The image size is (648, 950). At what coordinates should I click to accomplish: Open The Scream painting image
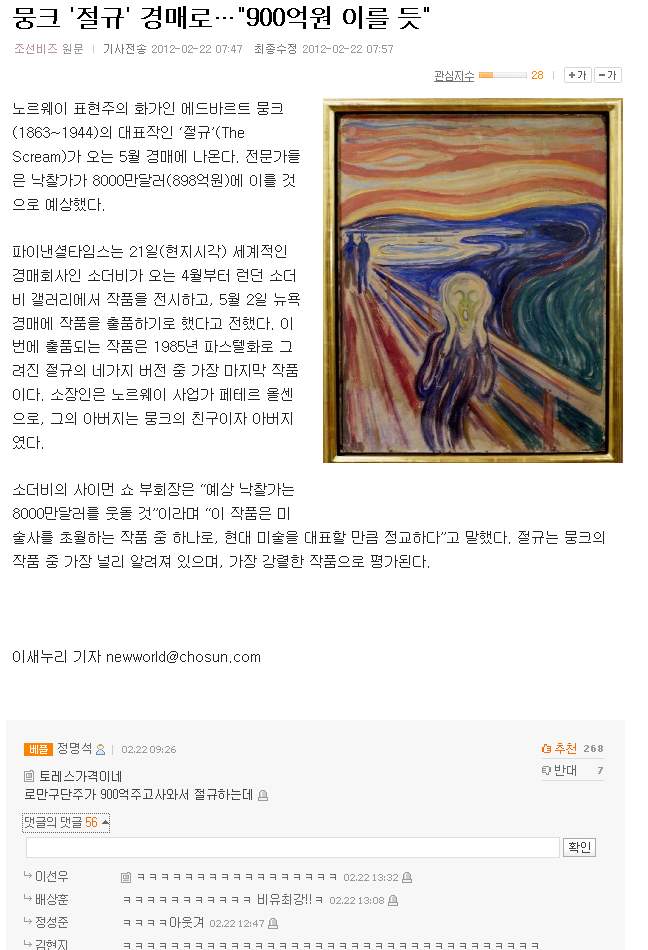pyautogui.click(x=472, y=280)
